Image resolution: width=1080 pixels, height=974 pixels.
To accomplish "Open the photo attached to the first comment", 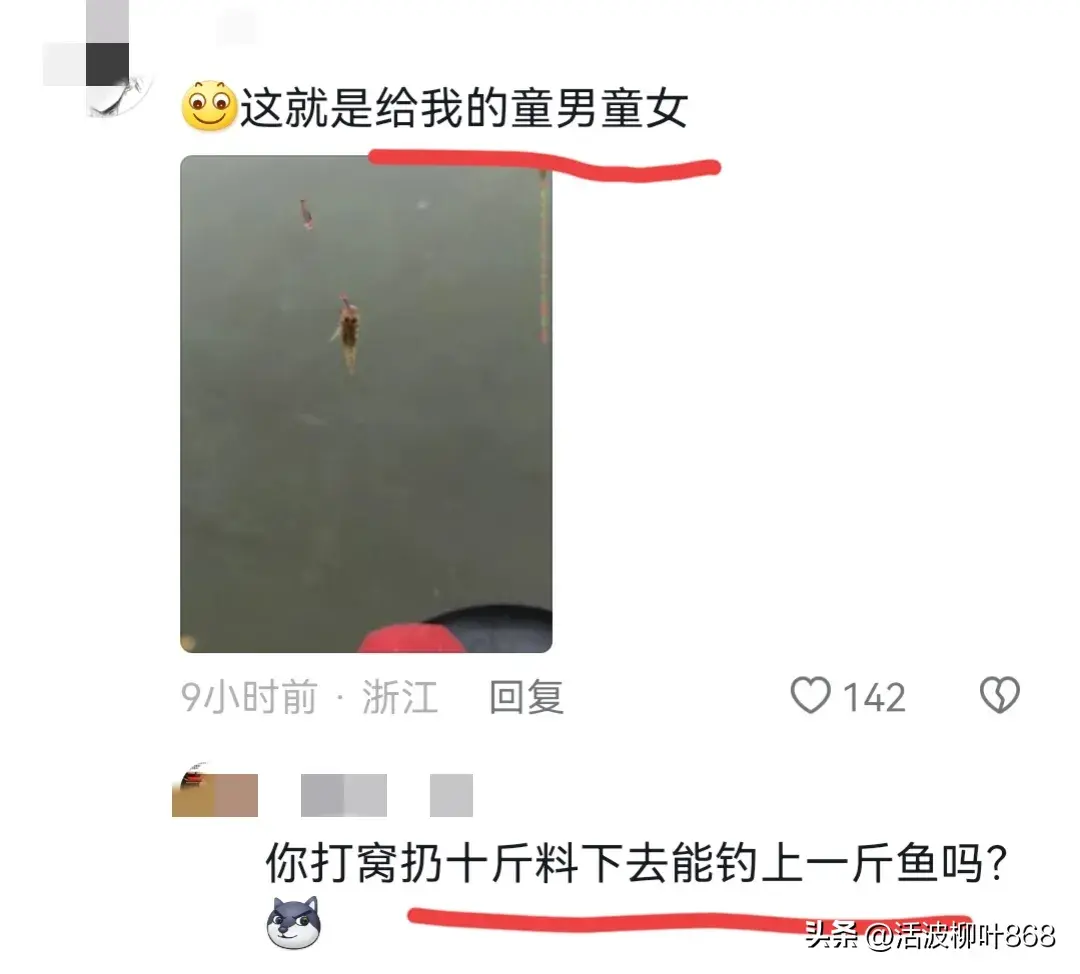I will pos(366,404).
